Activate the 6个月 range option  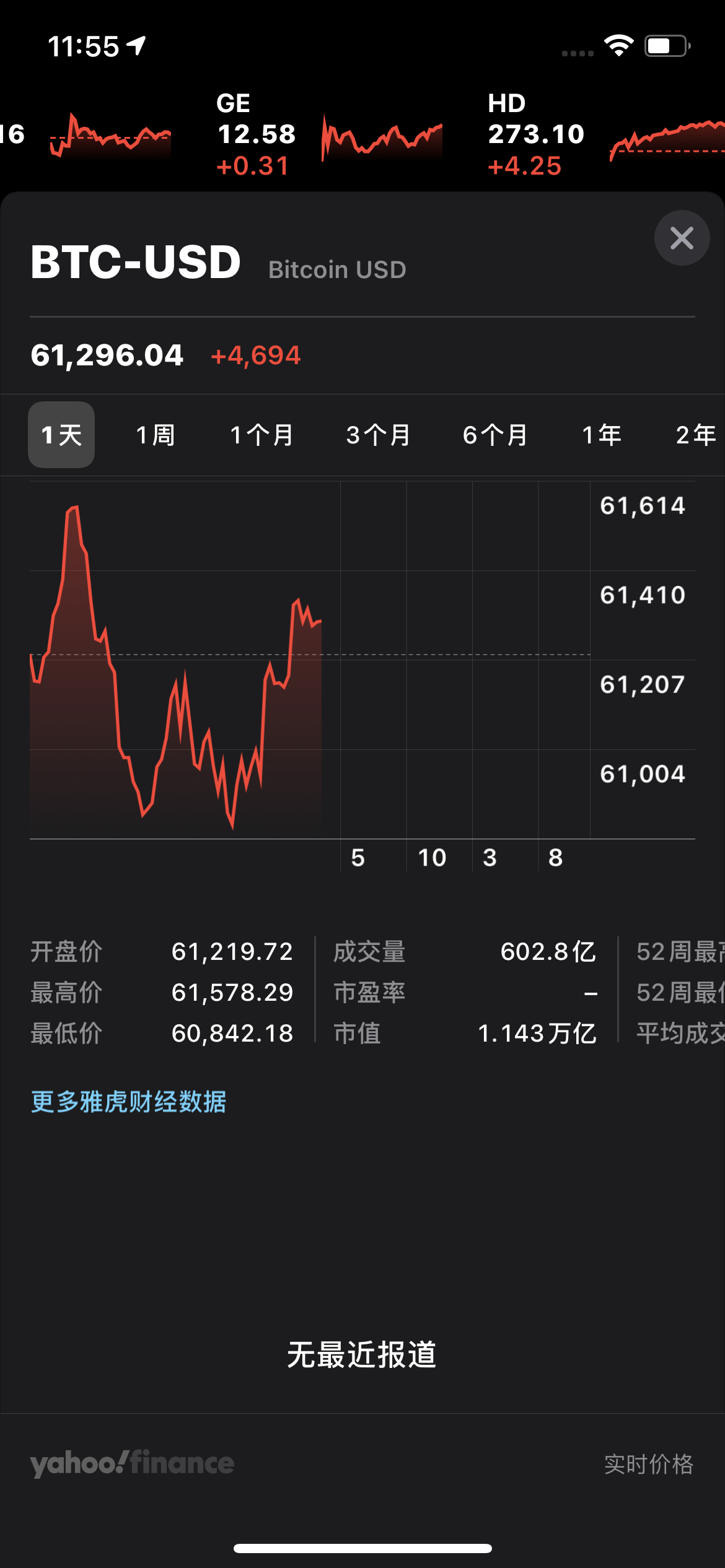[x=494, y=435]
